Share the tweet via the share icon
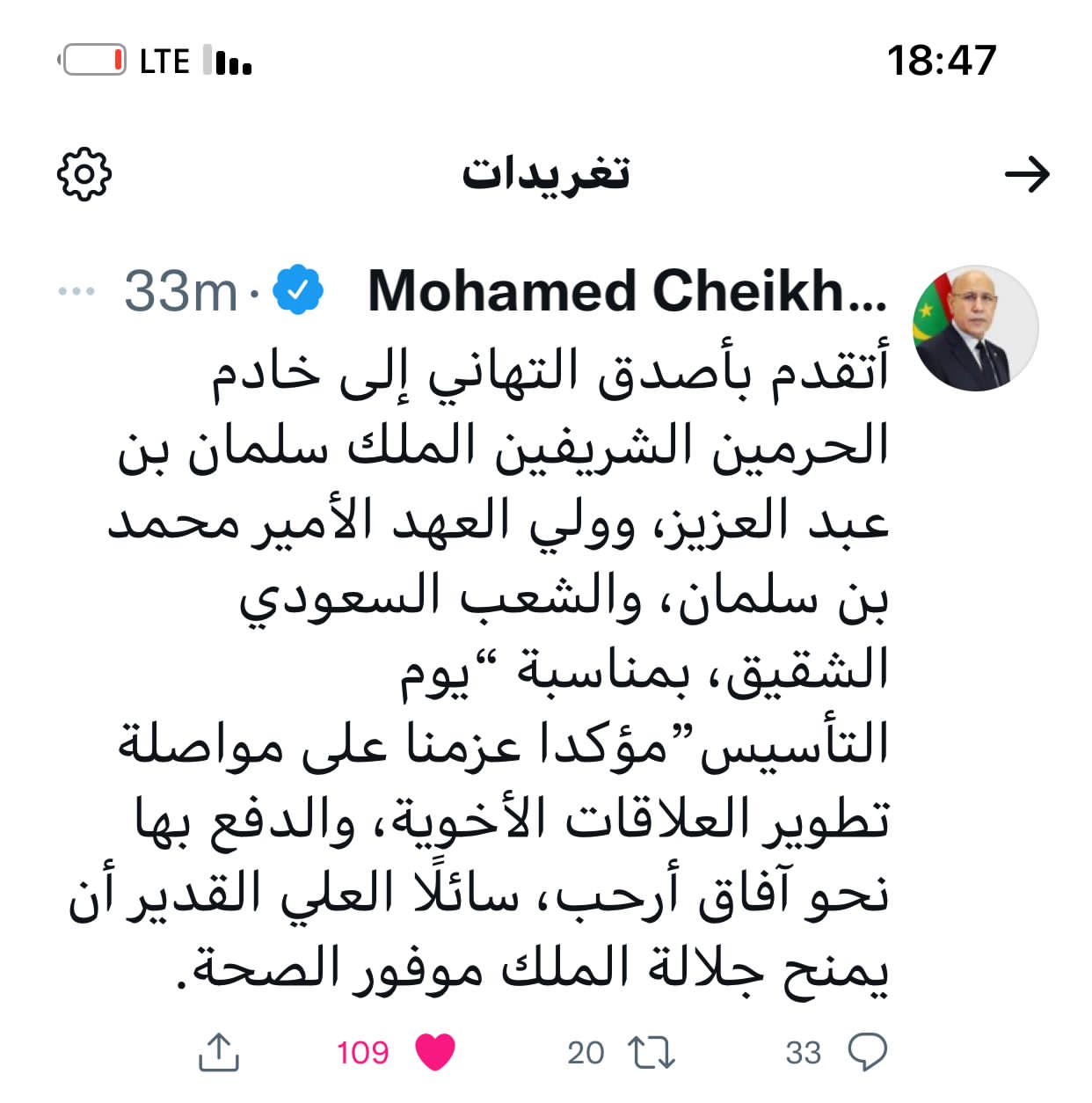This screenshot has width=1092, height=1103. point(219,1052)
